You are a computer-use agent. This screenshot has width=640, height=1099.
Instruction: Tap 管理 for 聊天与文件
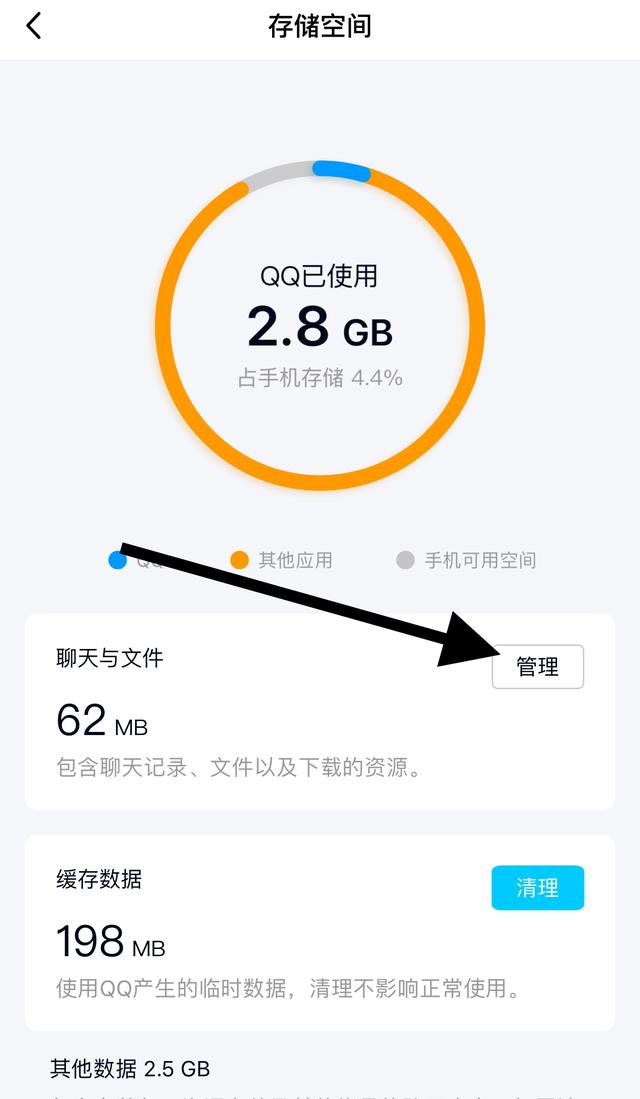point(537,667)
